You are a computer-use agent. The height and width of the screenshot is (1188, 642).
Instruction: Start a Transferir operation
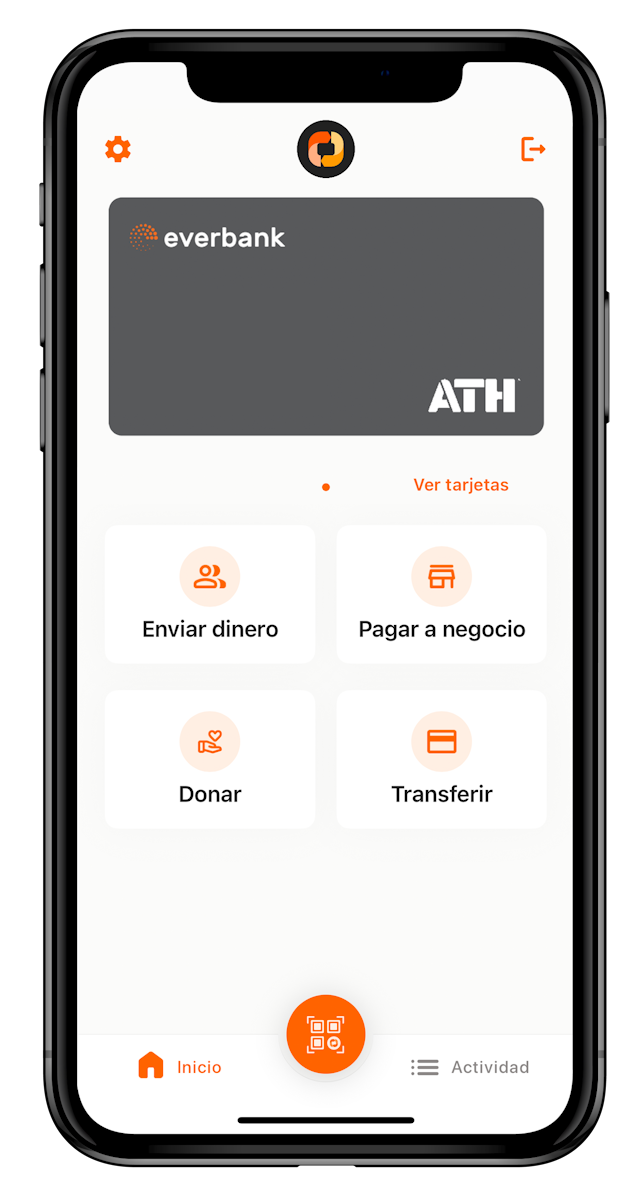(441, 760)
